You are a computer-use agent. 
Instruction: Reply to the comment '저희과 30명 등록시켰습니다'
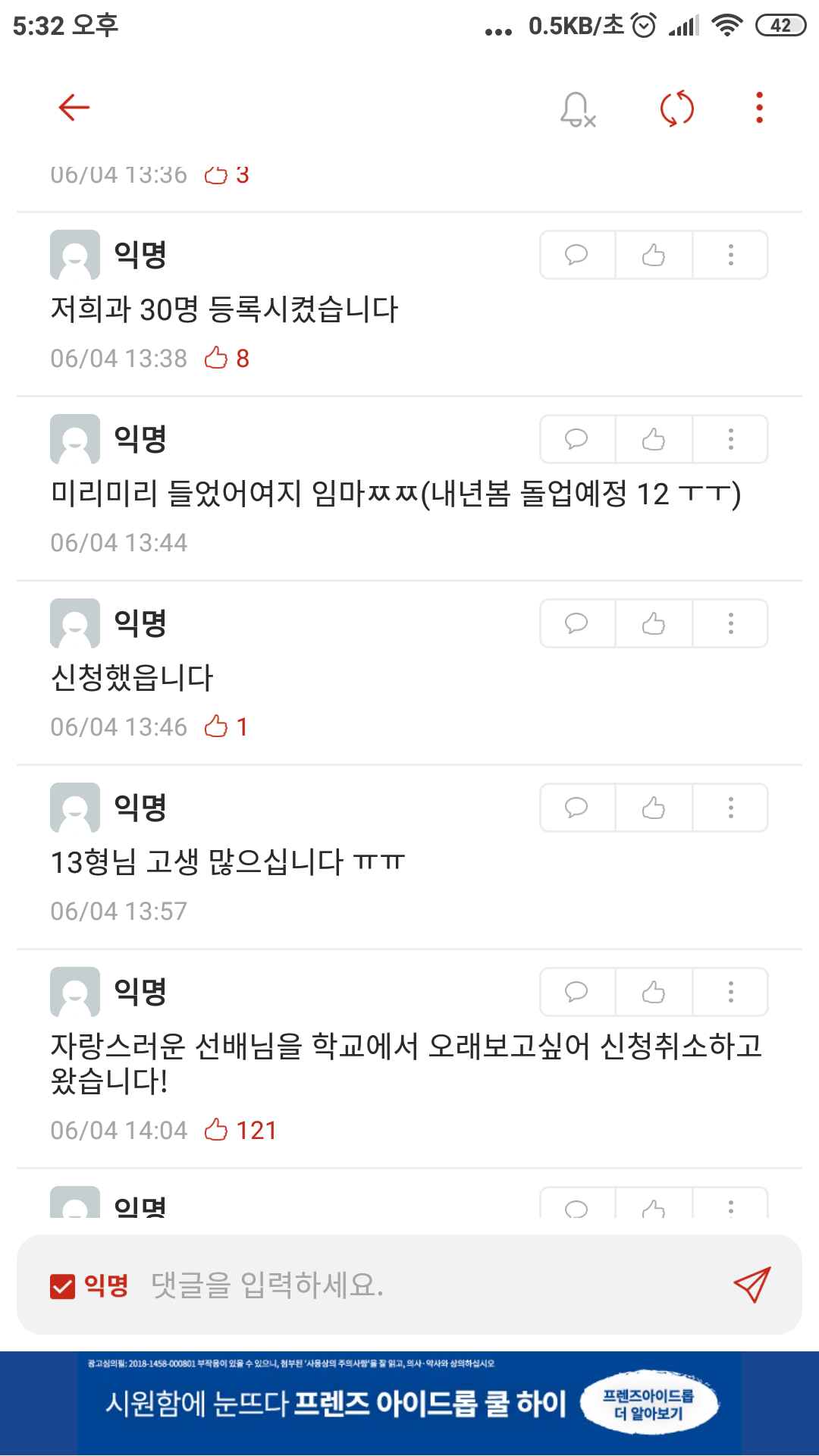[x=576, y=255]
